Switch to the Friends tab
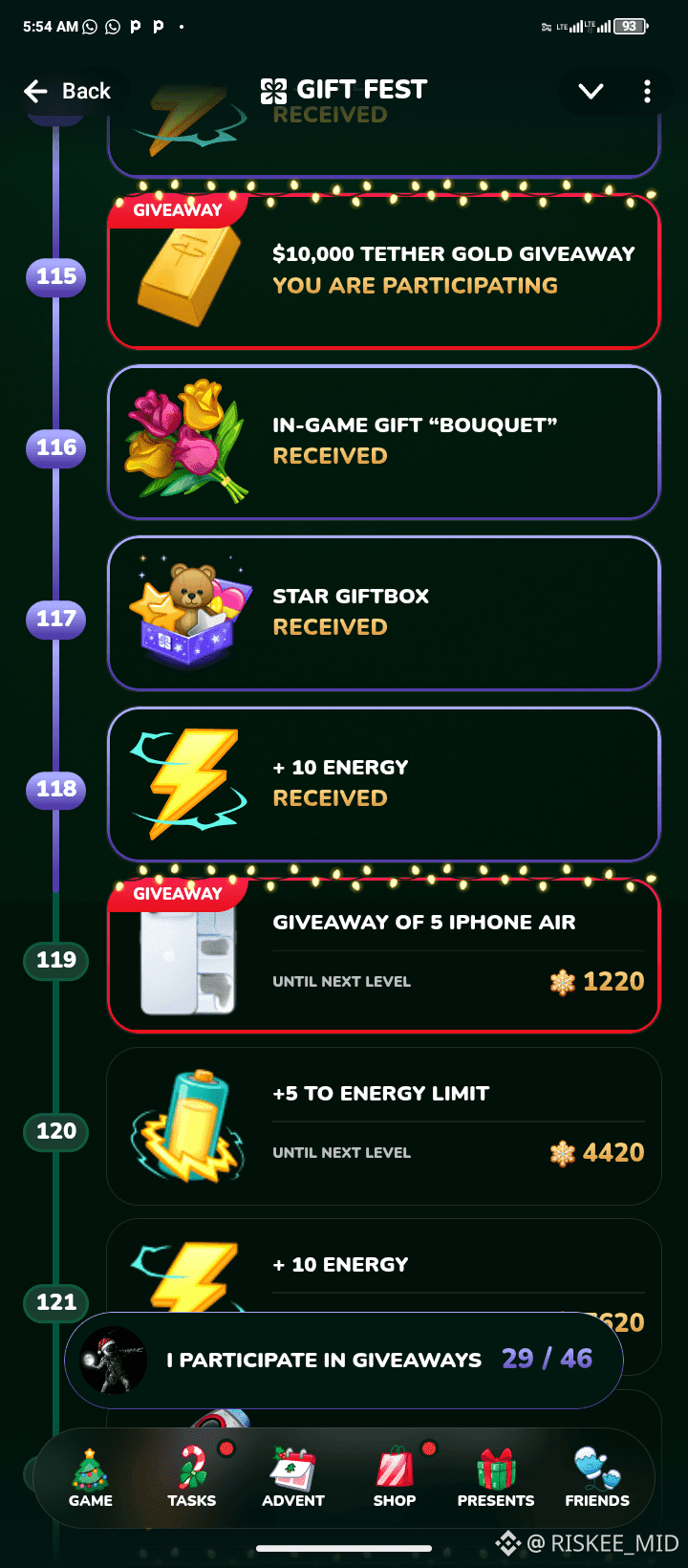 pos(597,1478)
